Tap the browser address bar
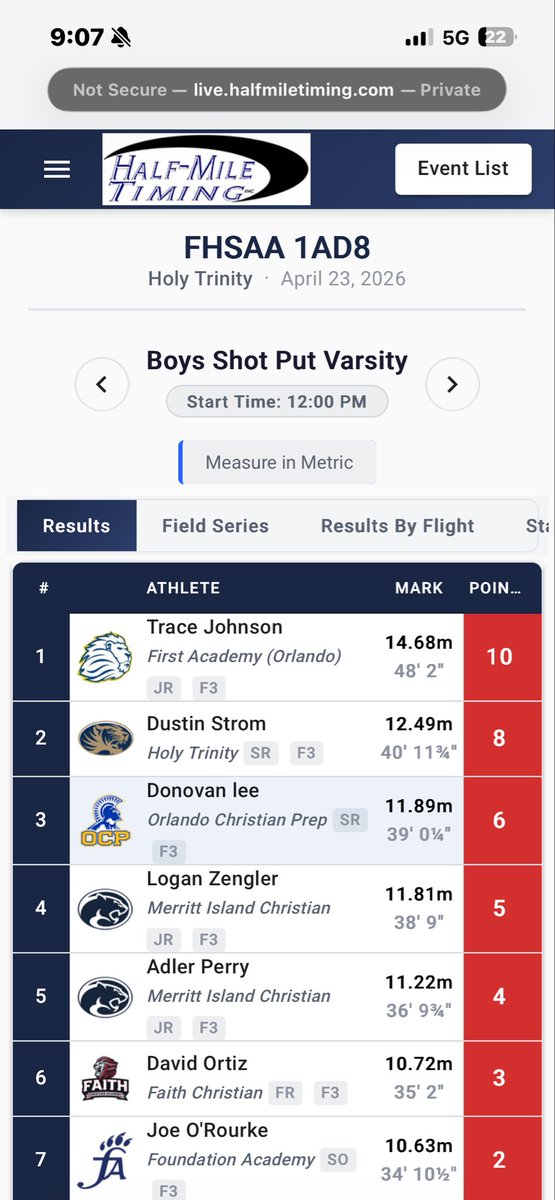The height and width of the screenshot is (1200, 555). pos(277,90)
